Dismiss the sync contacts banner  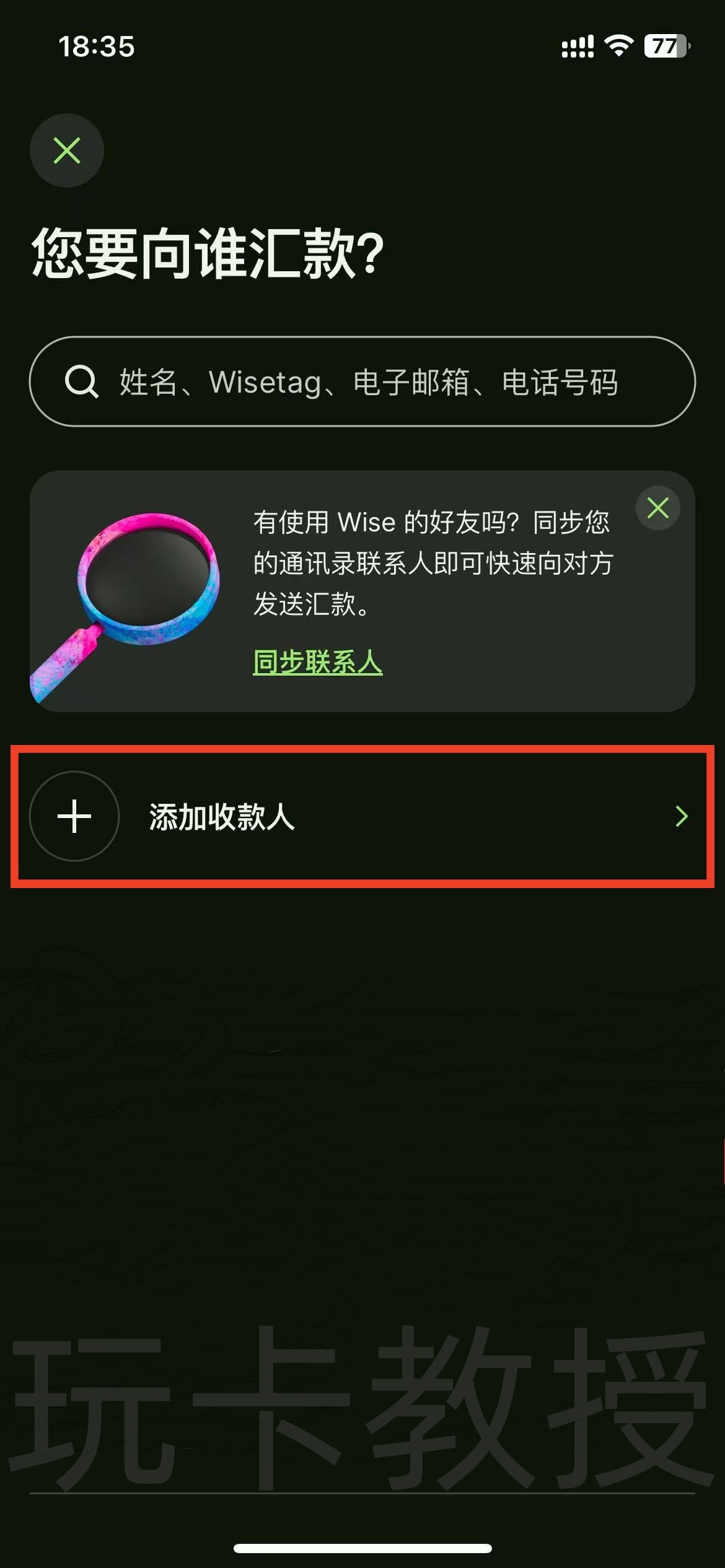coord(658,508)
